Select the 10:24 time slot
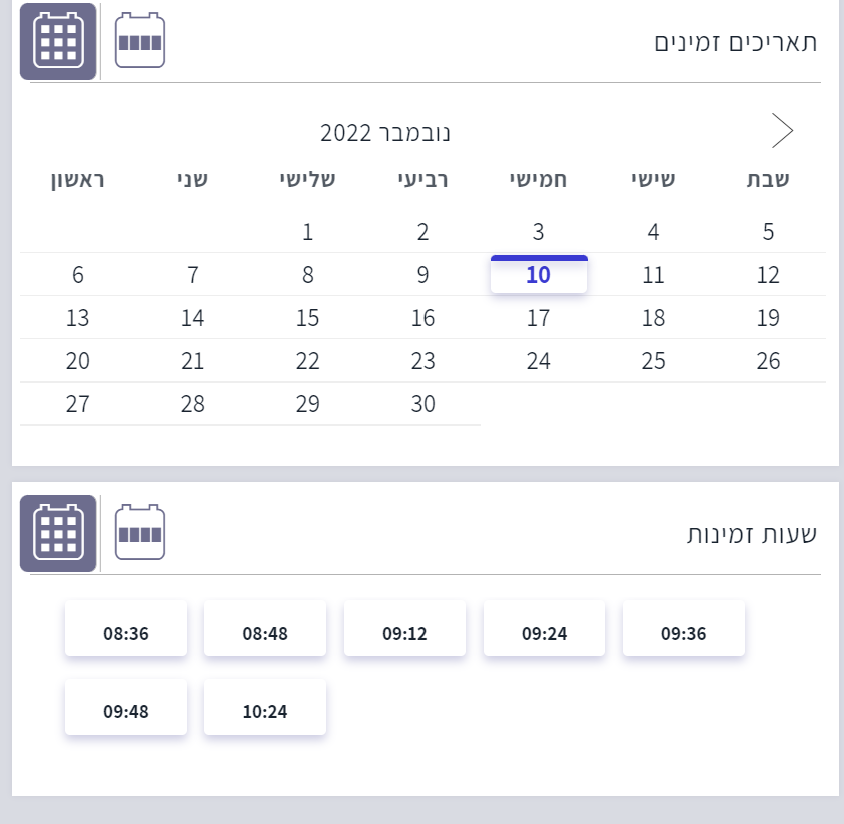The height and width of the screenshot is (824, 844). point(265,711)
